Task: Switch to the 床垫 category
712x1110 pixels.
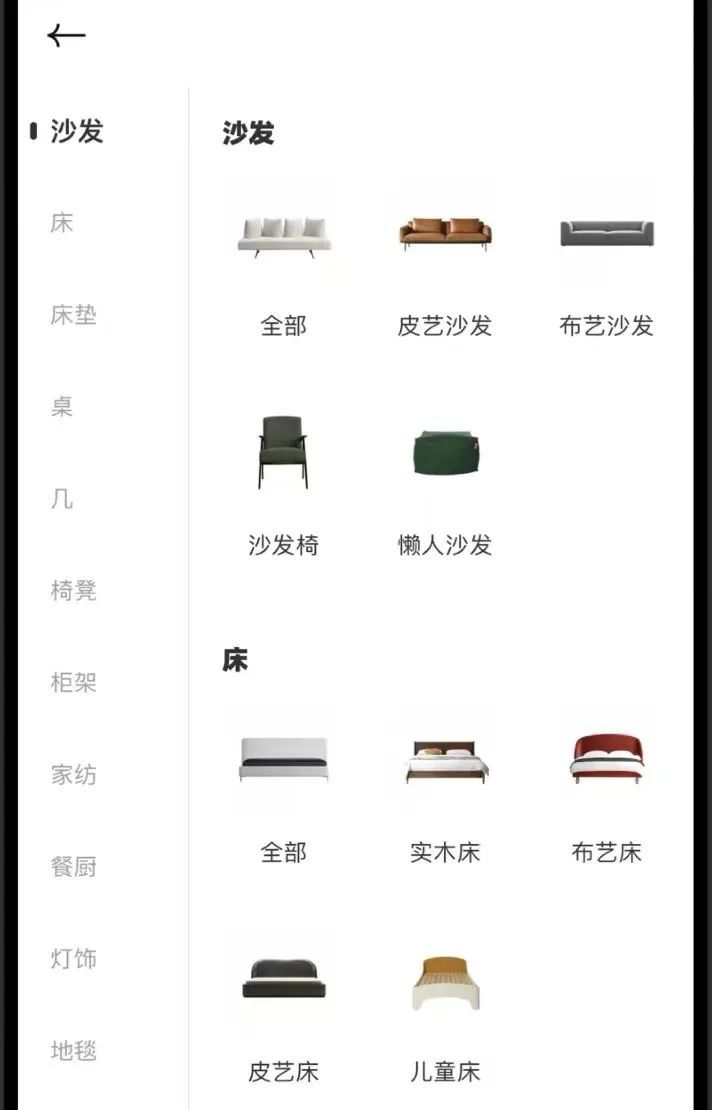Action: 74,315
